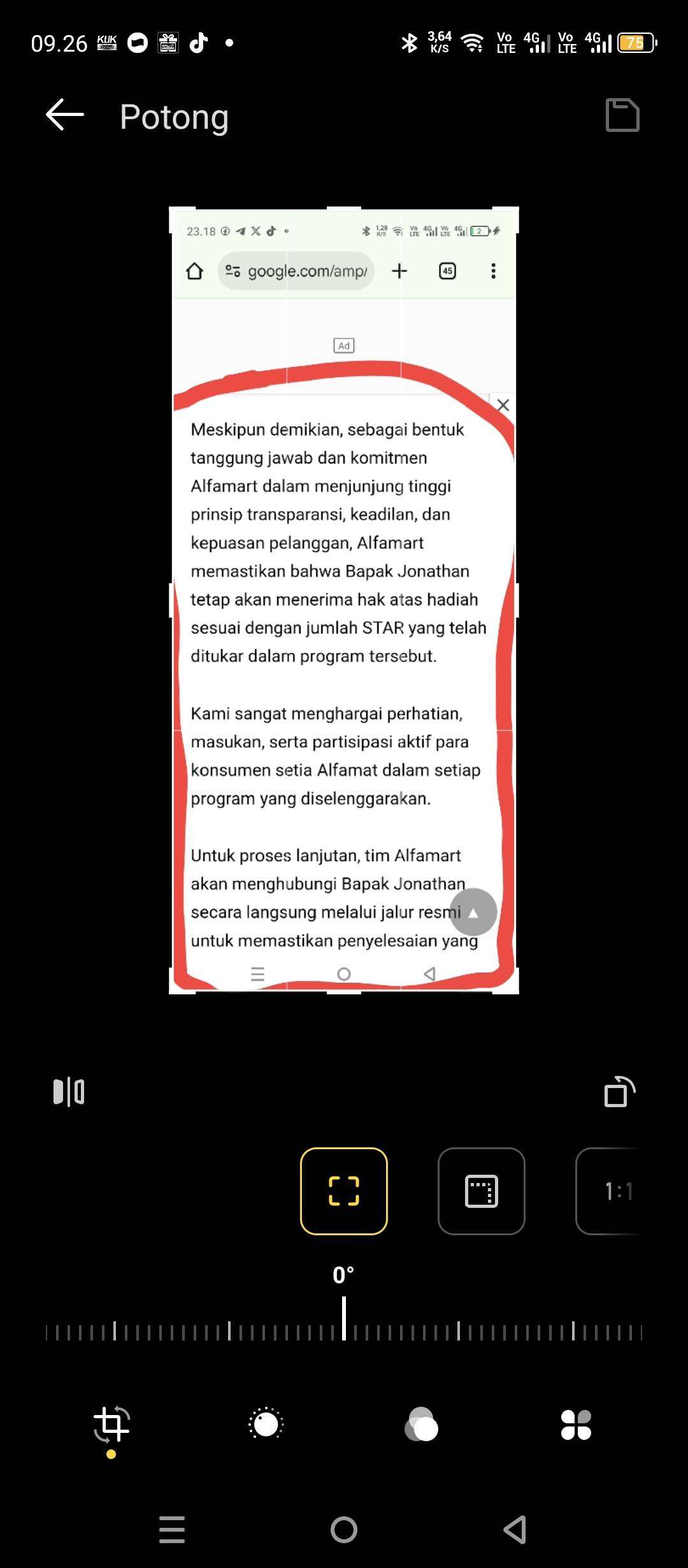Open the filters tool

click(x=421, y=1425)
